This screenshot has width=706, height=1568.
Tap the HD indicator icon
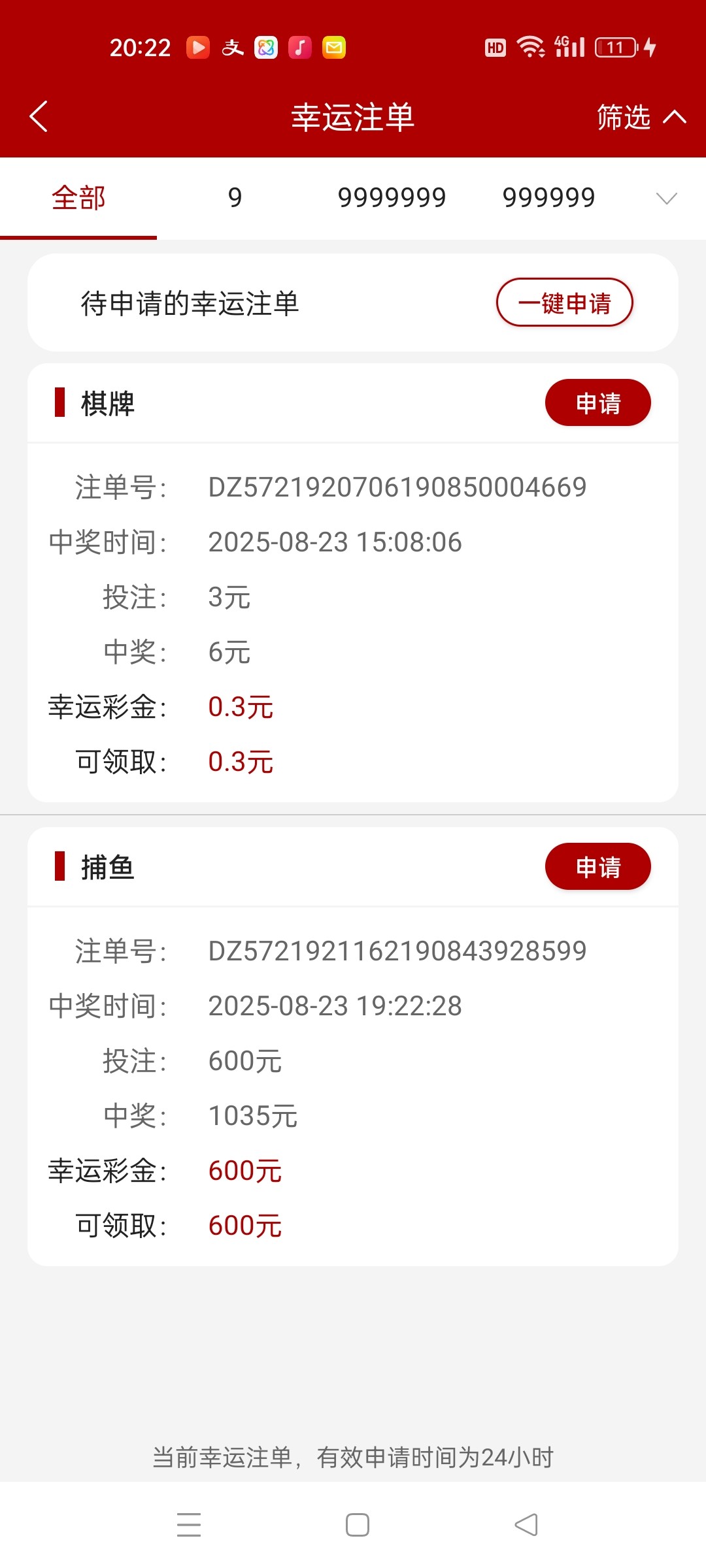495,46
